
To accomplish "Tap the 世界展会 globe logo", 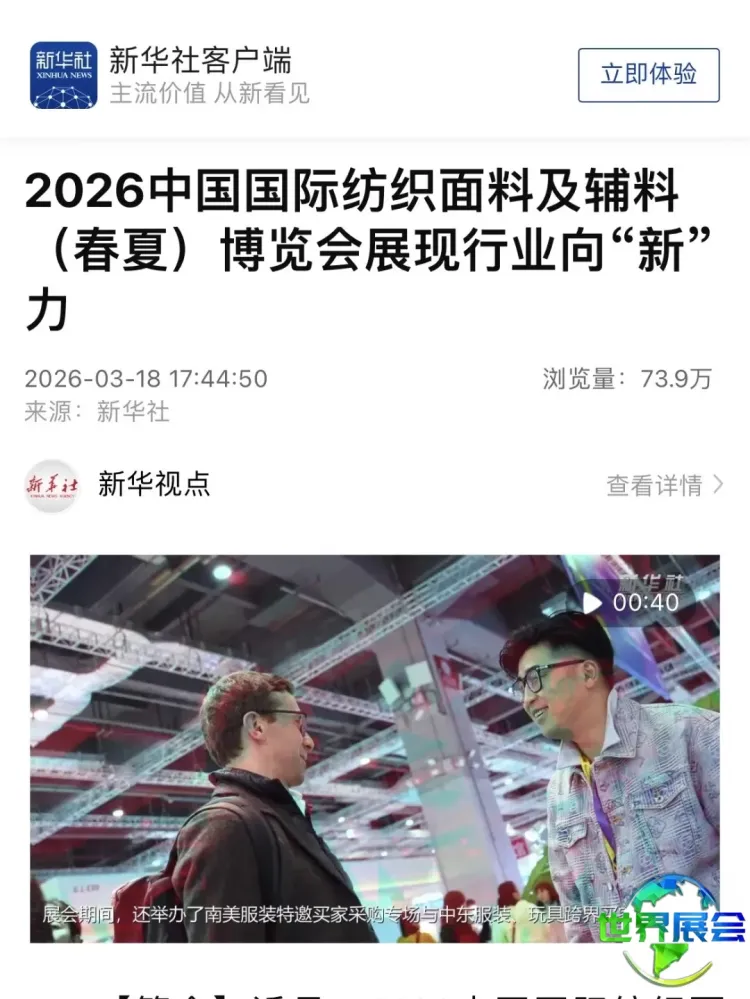I will point(669,925).
